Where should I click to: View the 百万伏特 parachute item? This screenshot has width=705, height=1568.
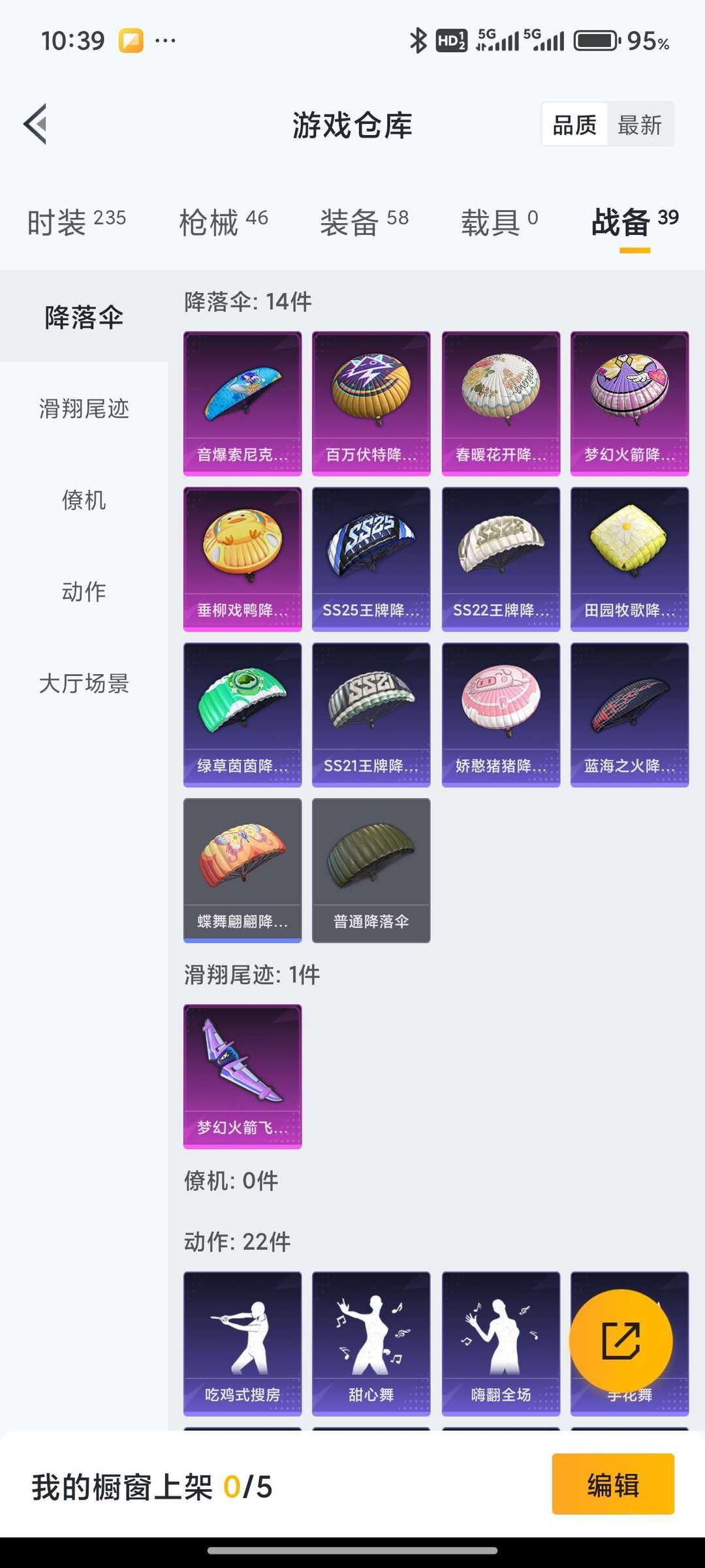click(371, 403)
